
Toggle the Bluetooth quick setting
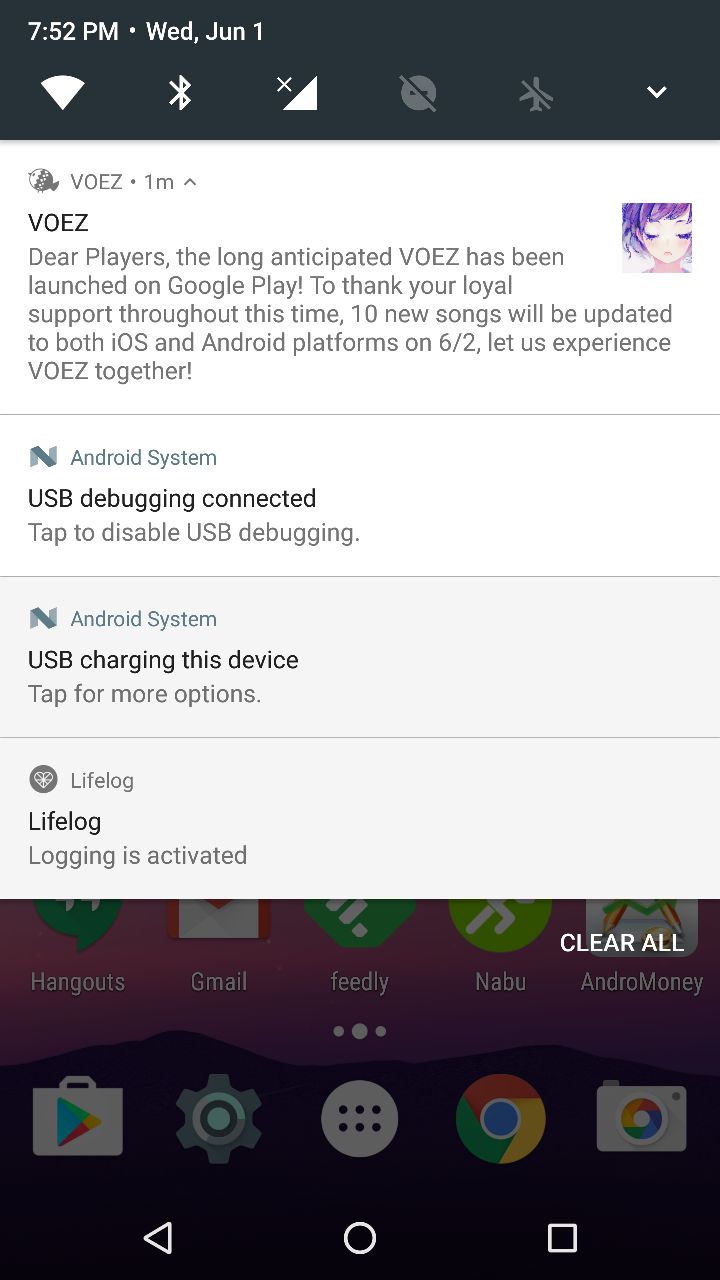click(x=180, y=93)
